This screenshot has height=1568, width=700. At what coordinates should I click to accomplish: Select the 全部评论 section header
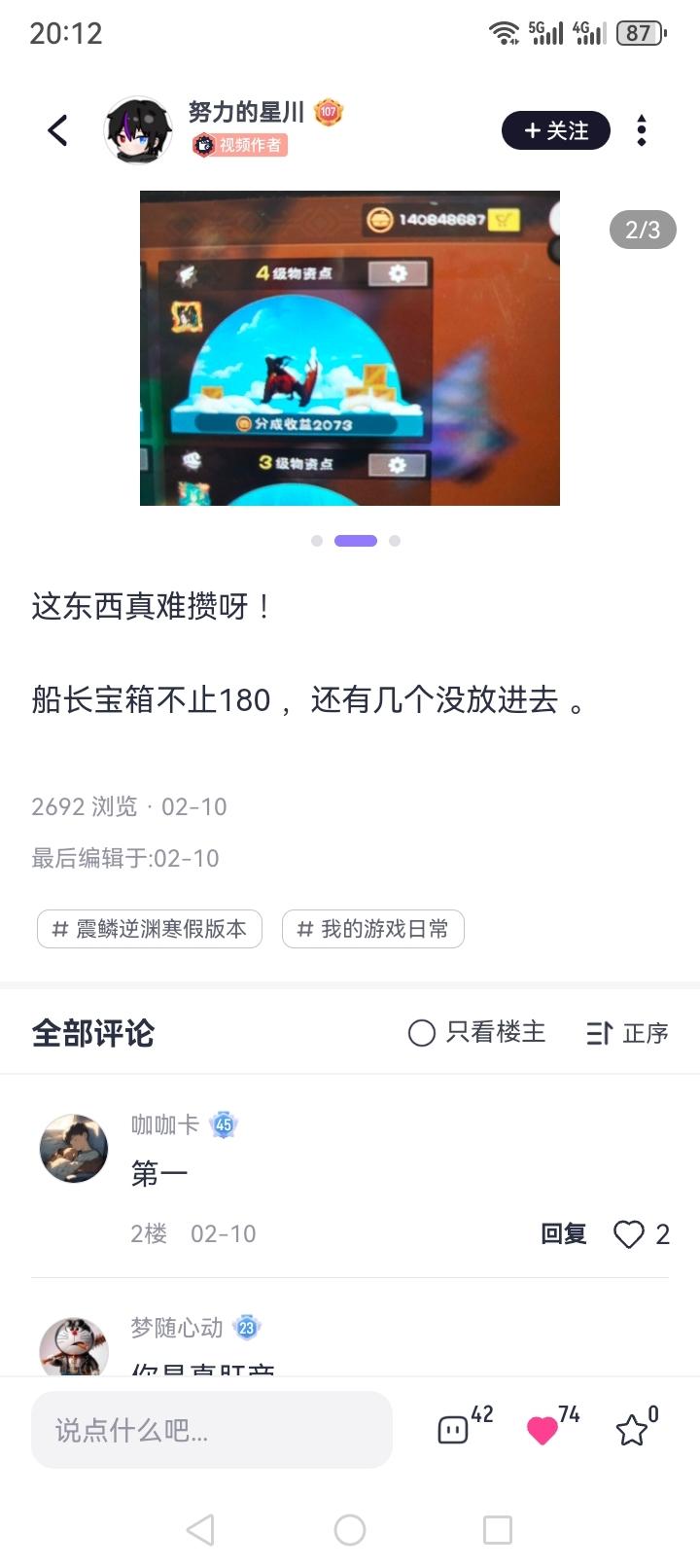point(92,1033)
